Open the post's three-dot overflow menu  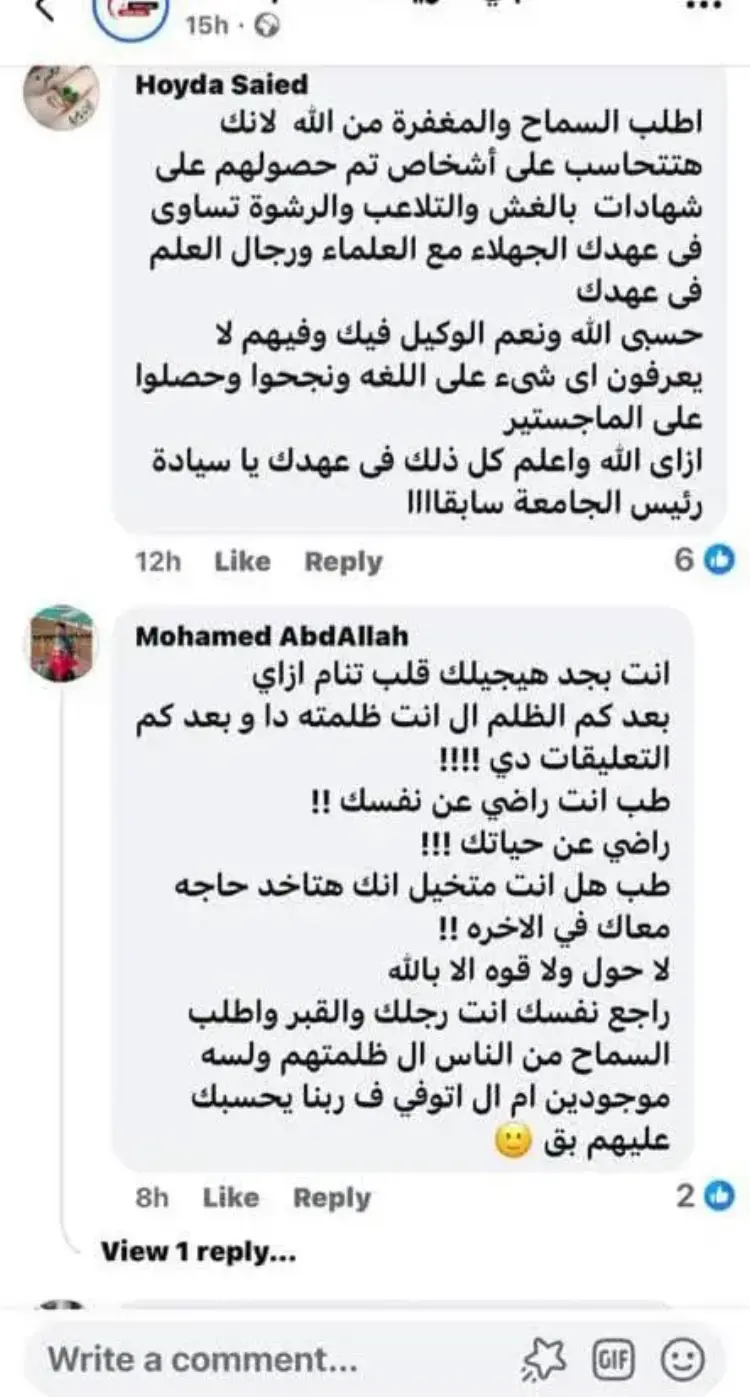(705, 6)
